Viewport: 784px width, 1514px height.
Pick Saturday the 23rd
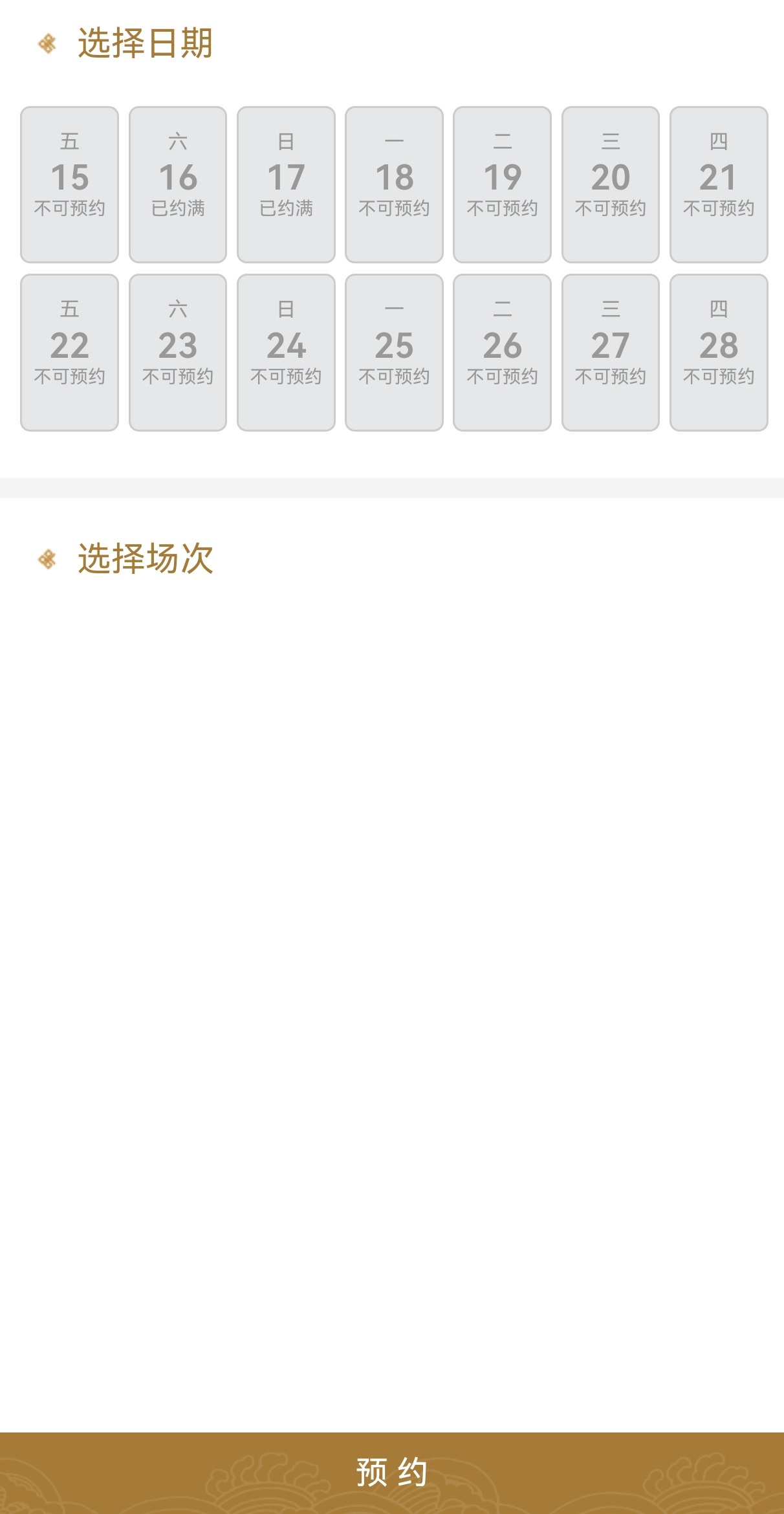pos(178,353)
